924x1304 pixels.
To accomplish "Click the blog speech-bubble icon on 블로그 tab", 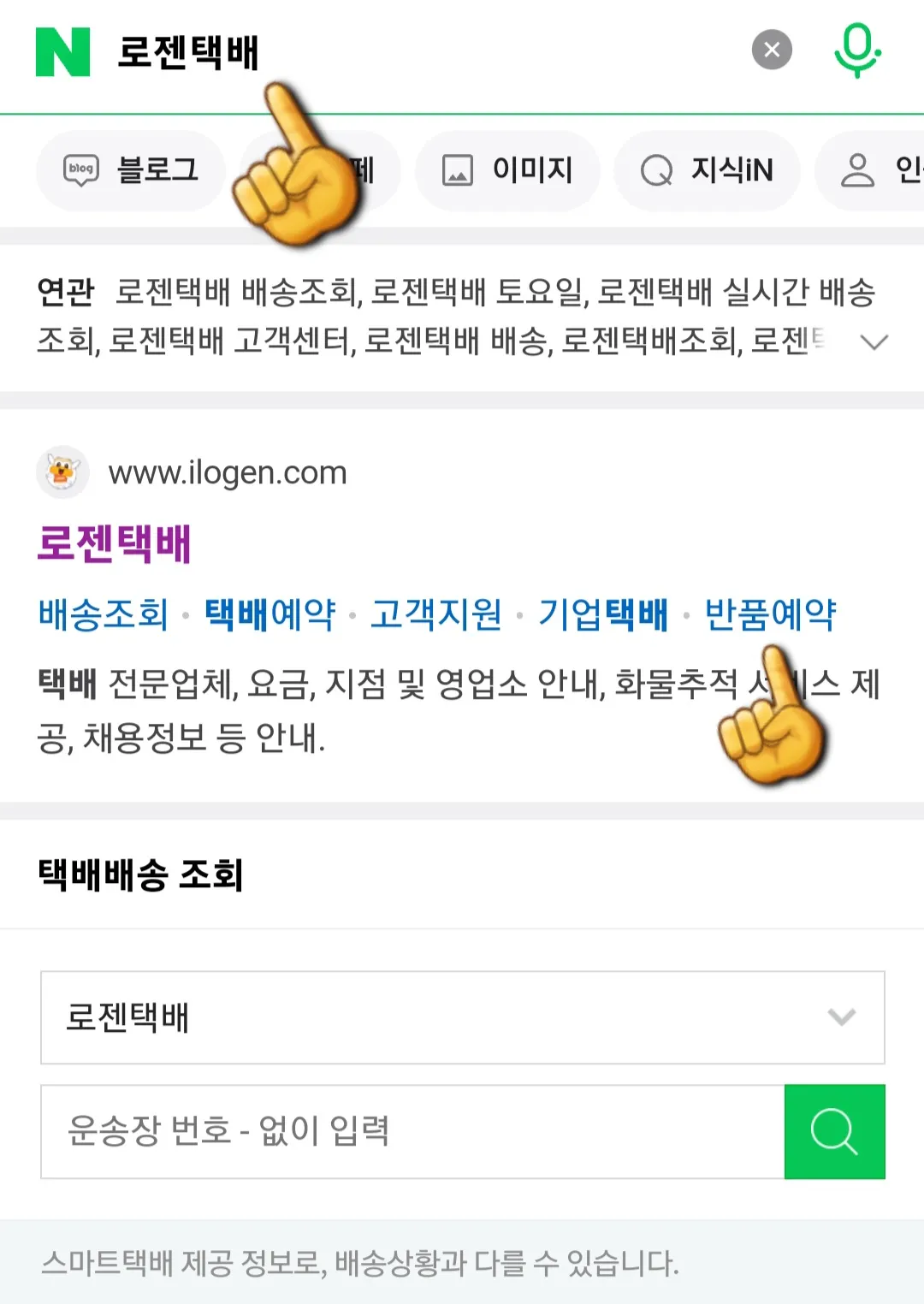I will pos(80,170).
